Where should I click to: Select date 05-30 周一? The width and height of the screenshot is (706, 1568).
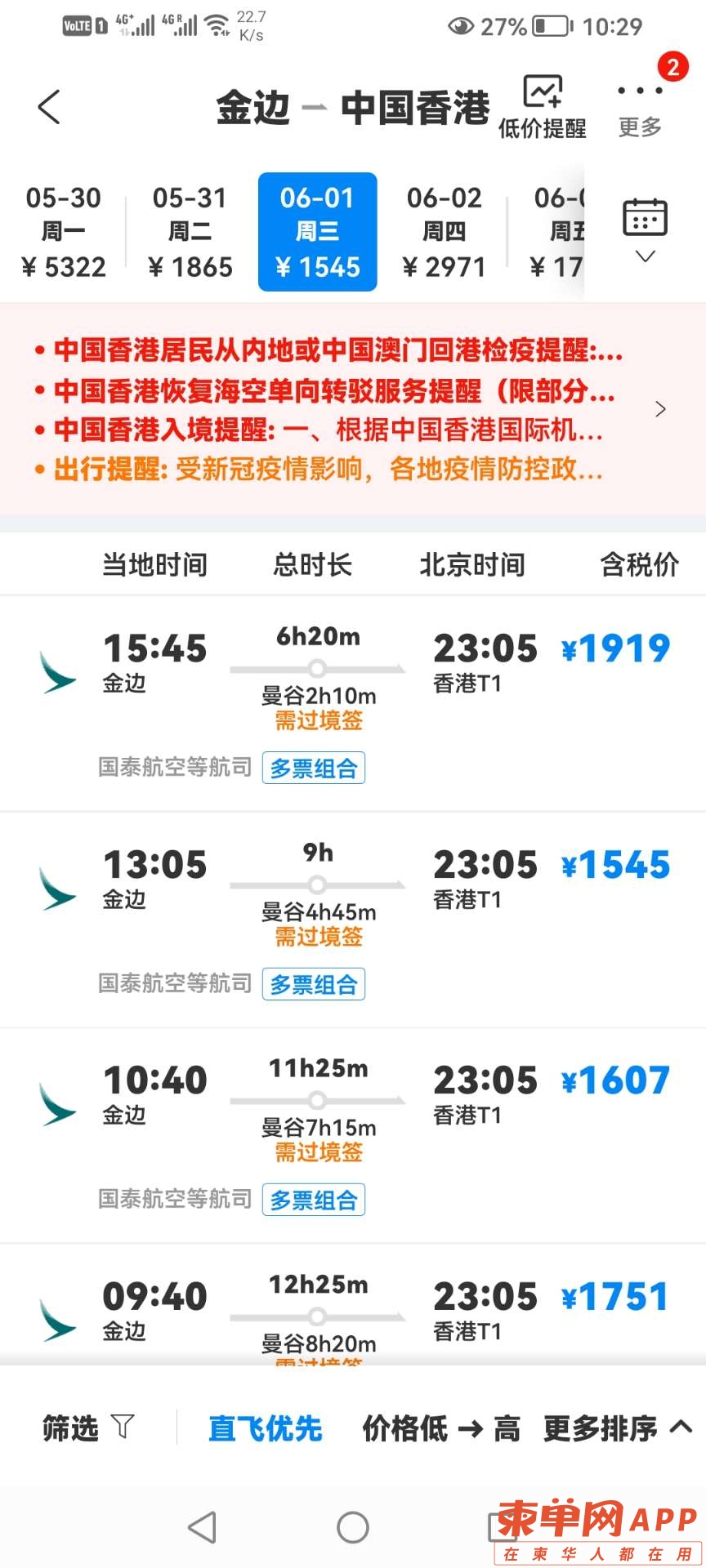tap(64, 232)
